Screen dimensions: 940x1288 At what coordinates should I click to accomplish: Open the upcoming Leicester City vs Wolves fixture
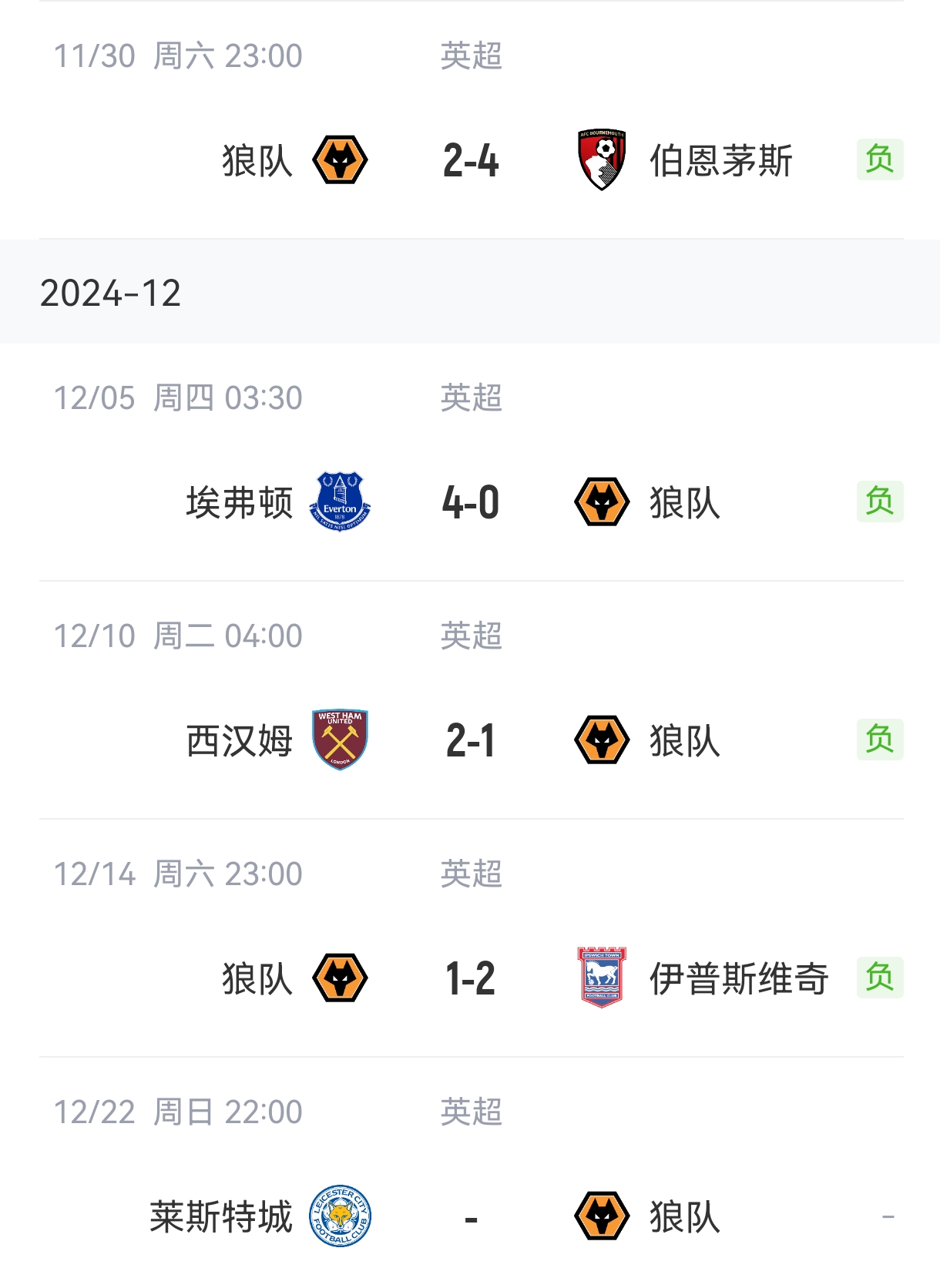471,1217
